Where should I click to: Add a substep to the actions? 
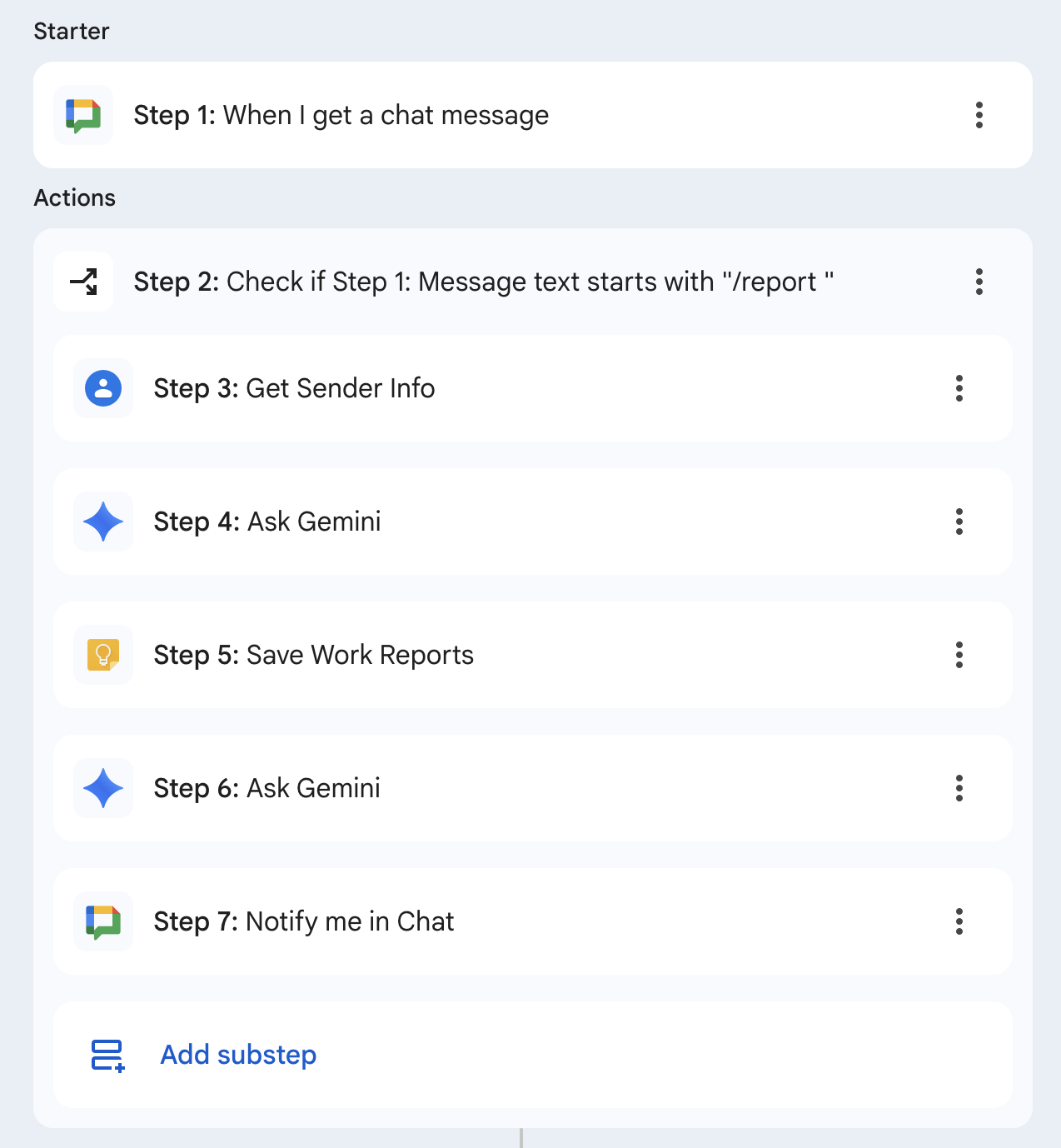pos(238,1055)
